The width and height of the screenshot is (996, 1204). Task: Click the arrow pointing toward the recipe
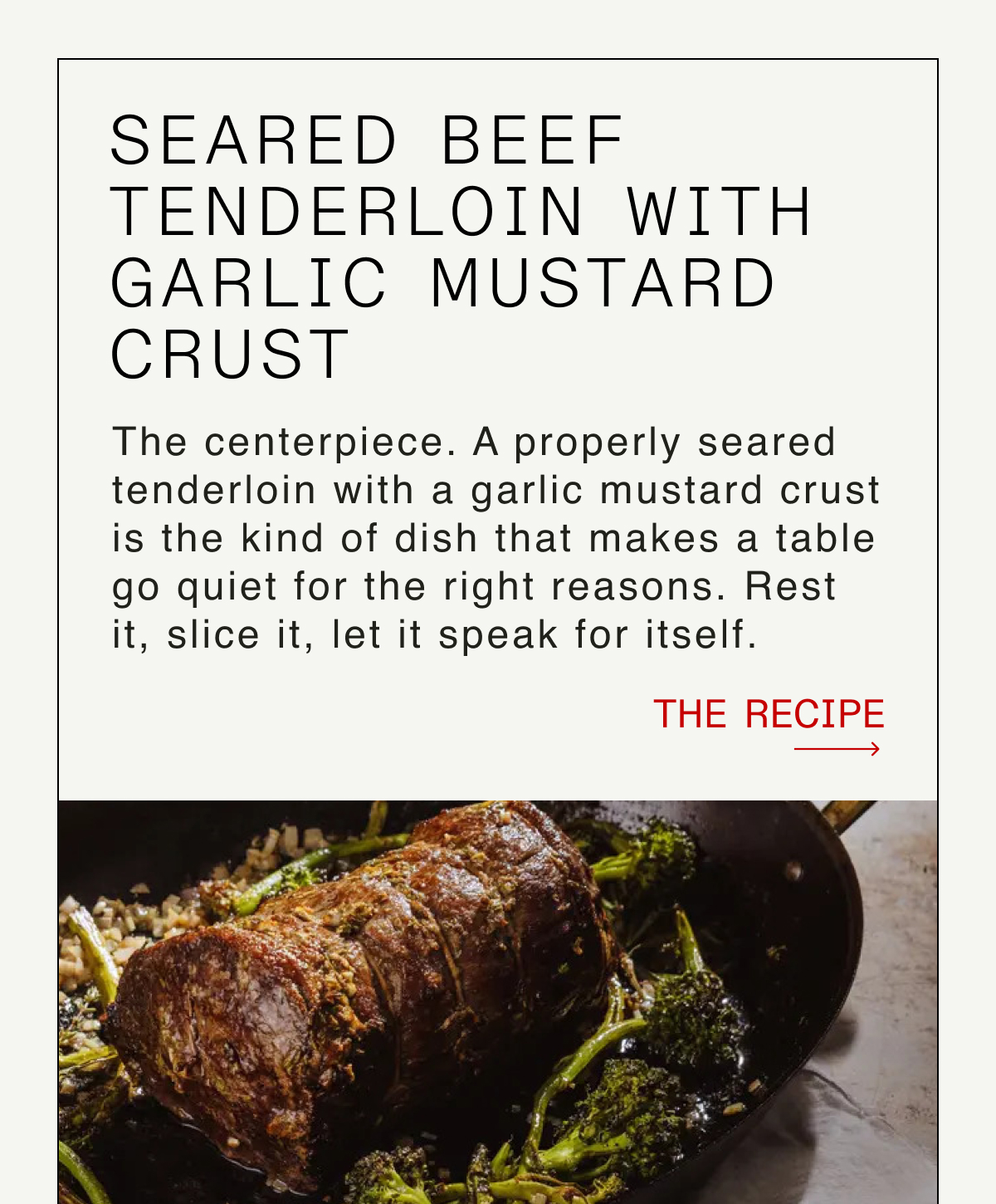click(838, 747)
